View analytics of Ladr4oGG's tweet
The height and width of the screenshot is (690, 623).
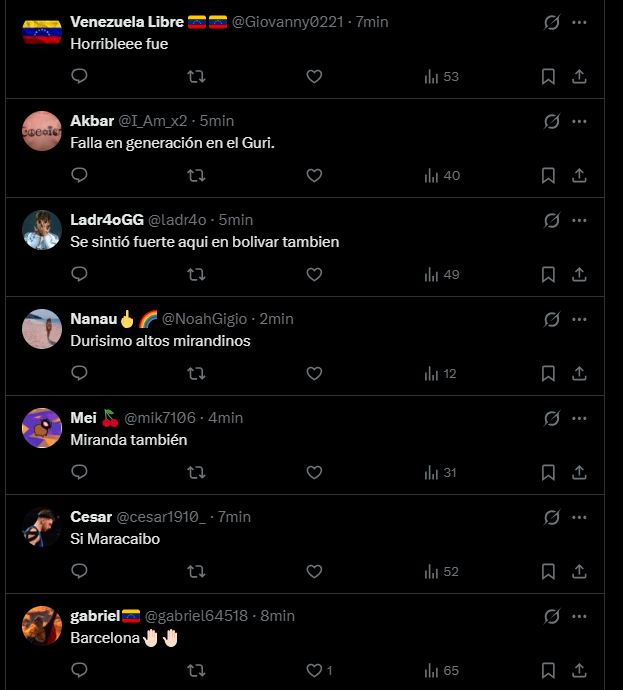pyautogui.click(x=441, y=274)
